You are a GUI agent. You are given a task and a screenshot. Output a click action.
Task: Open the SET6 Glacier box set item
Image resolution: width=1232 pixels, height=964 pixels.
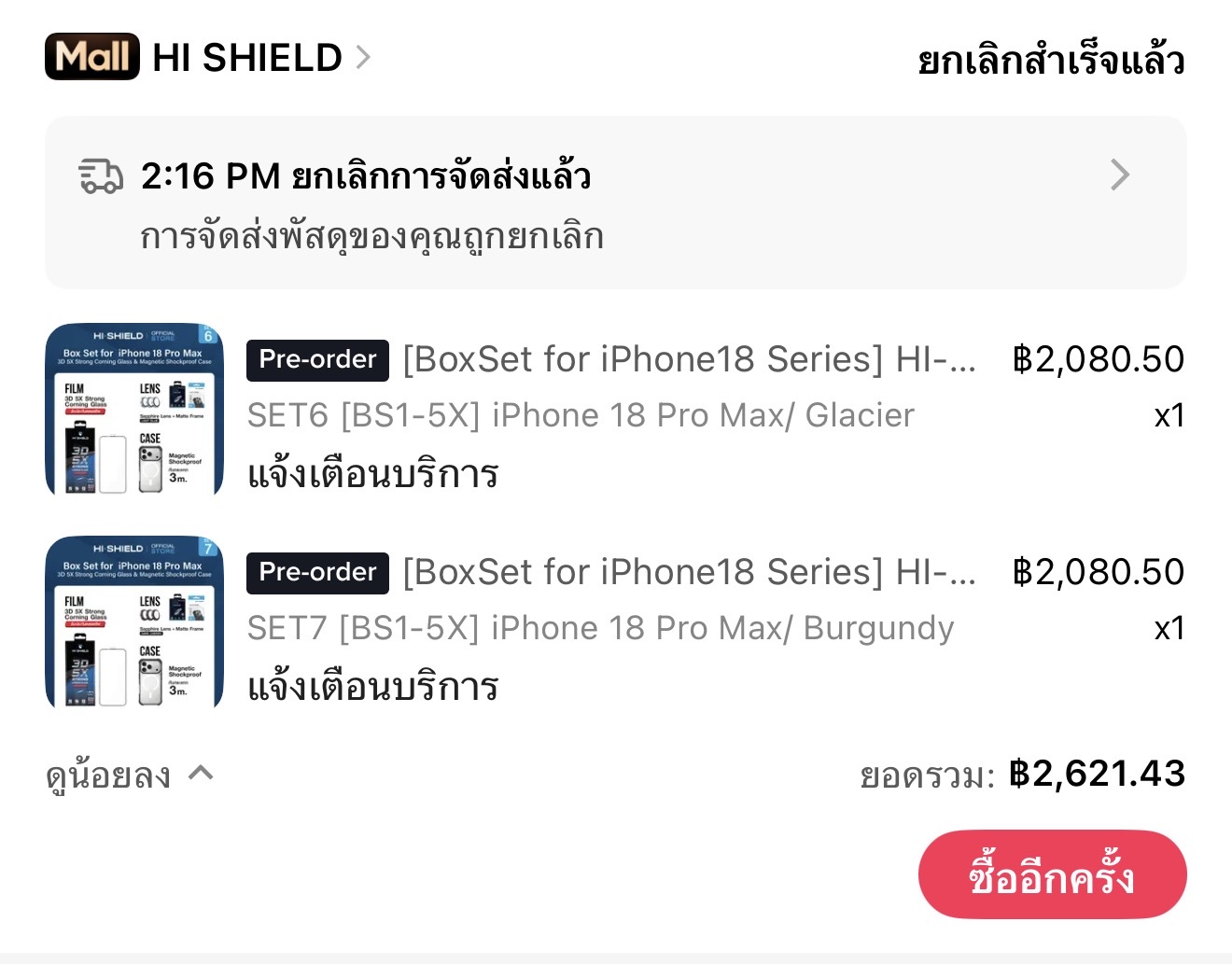(x=616, y=411)
